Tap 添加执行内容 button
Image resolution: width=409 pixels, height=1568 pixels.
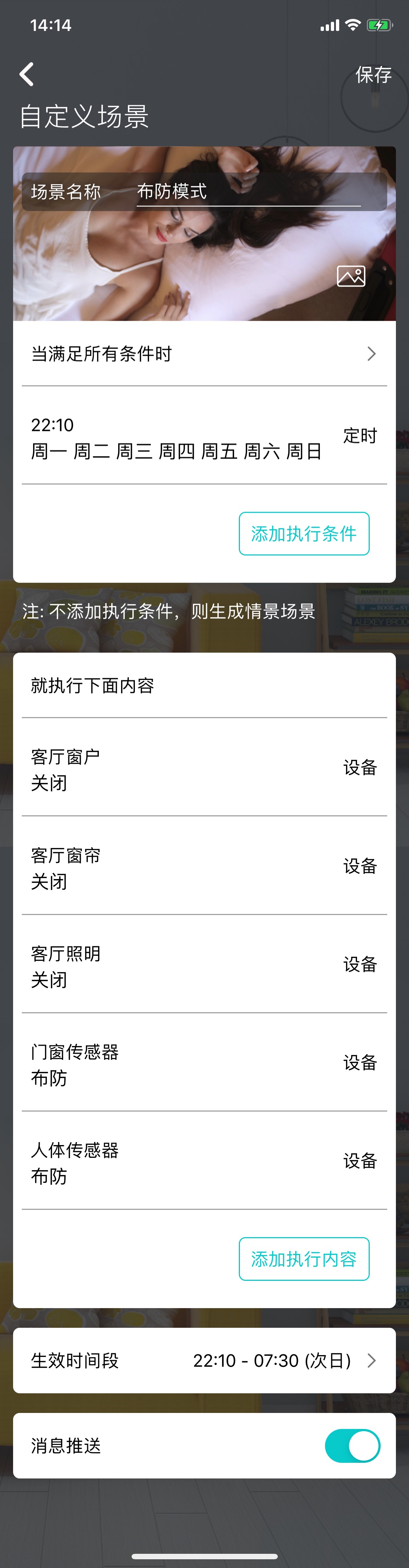coord(304,1259)
